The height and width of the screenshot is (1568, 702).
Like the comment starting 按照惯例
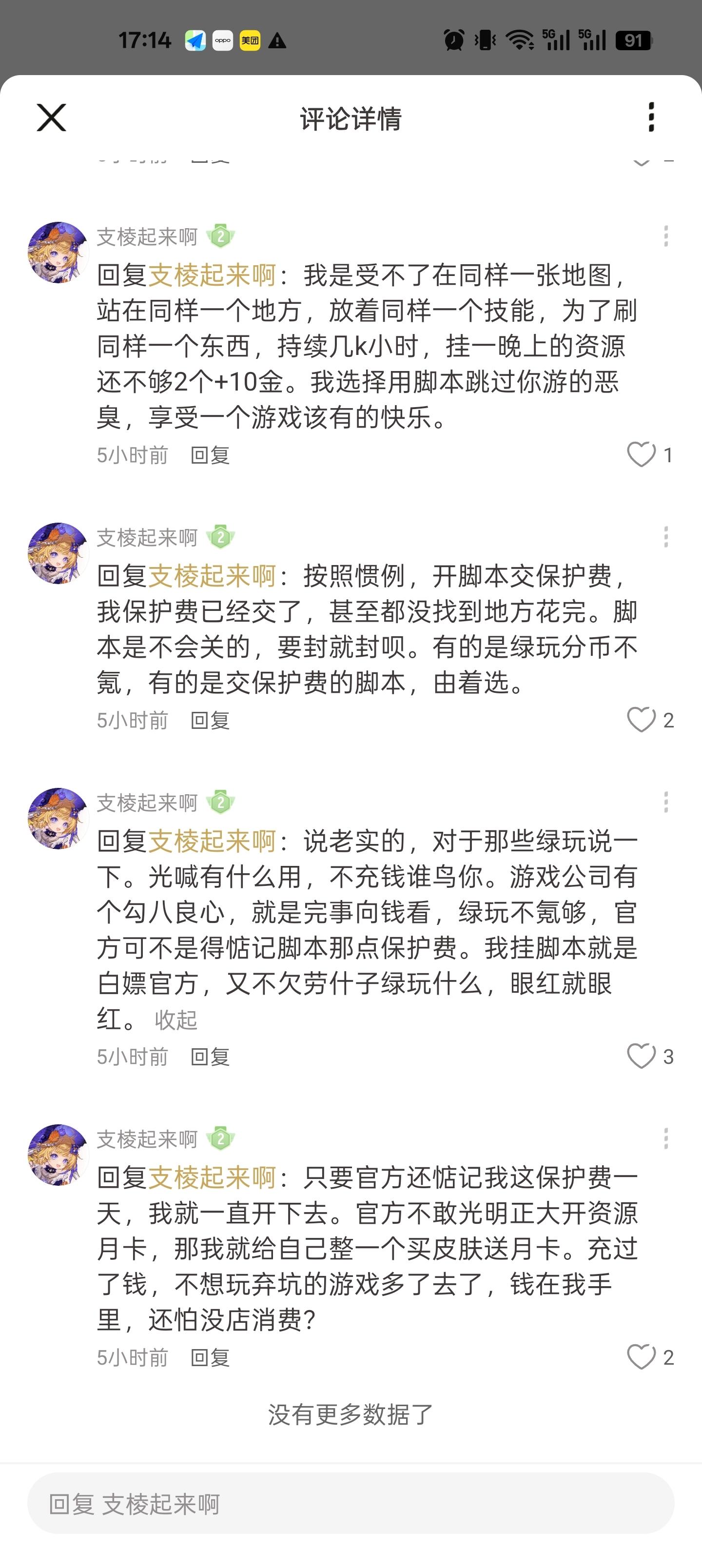[641, 720]
